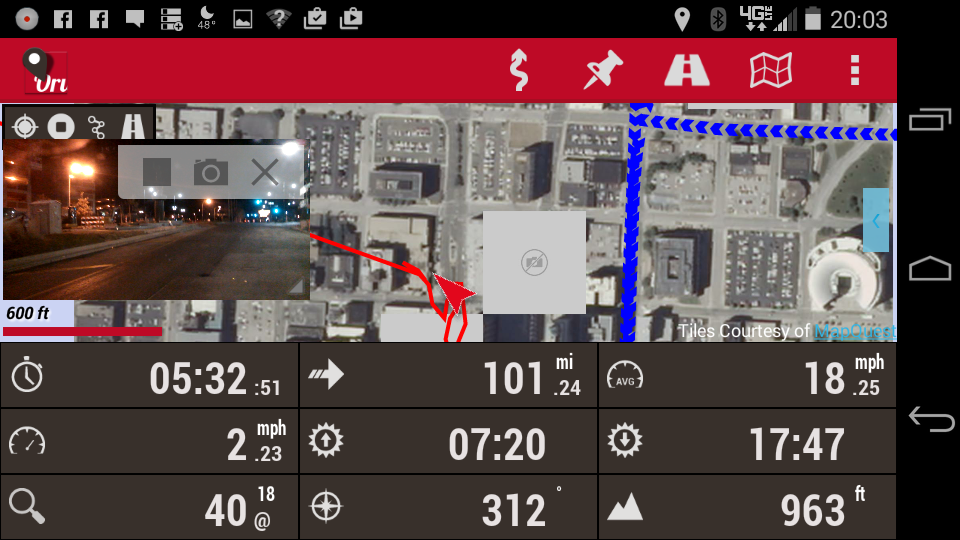
Task: Stop recording with the square button
Action: pos(157,172)
